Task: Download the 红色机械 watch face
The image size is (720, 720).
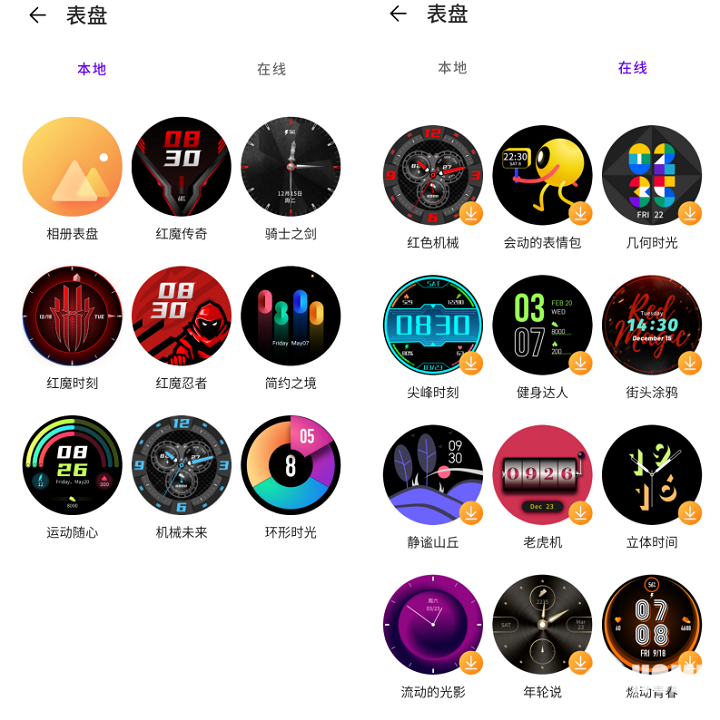Action: [x=472, y=213]
